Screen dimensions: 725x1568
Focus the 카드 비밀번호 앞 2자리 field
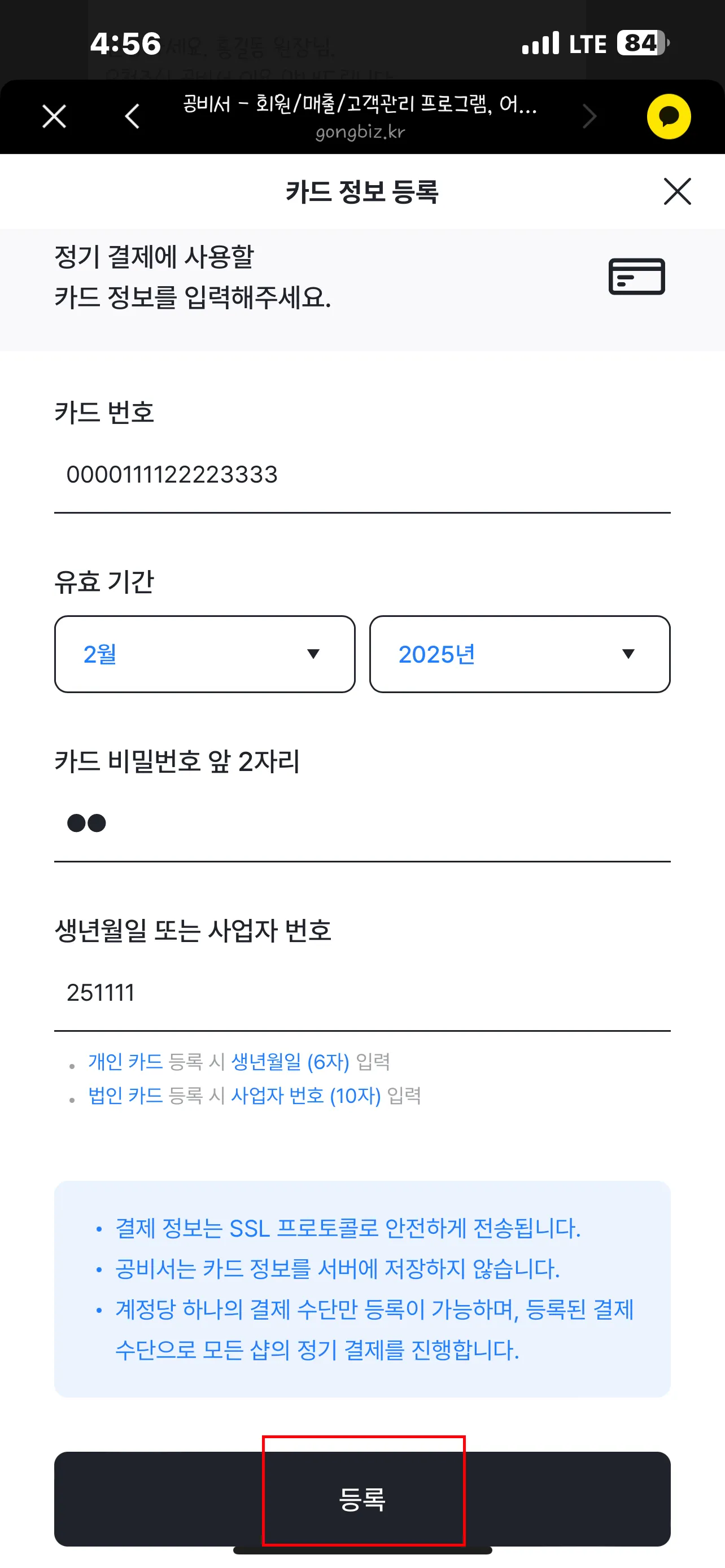(x=362, y=824)
